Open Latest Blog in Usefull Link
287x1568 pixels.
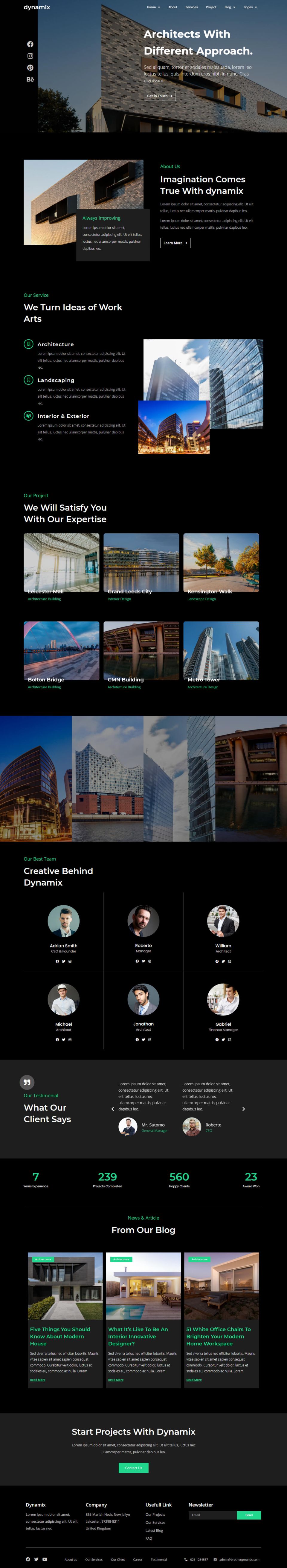pos(154,1530)
